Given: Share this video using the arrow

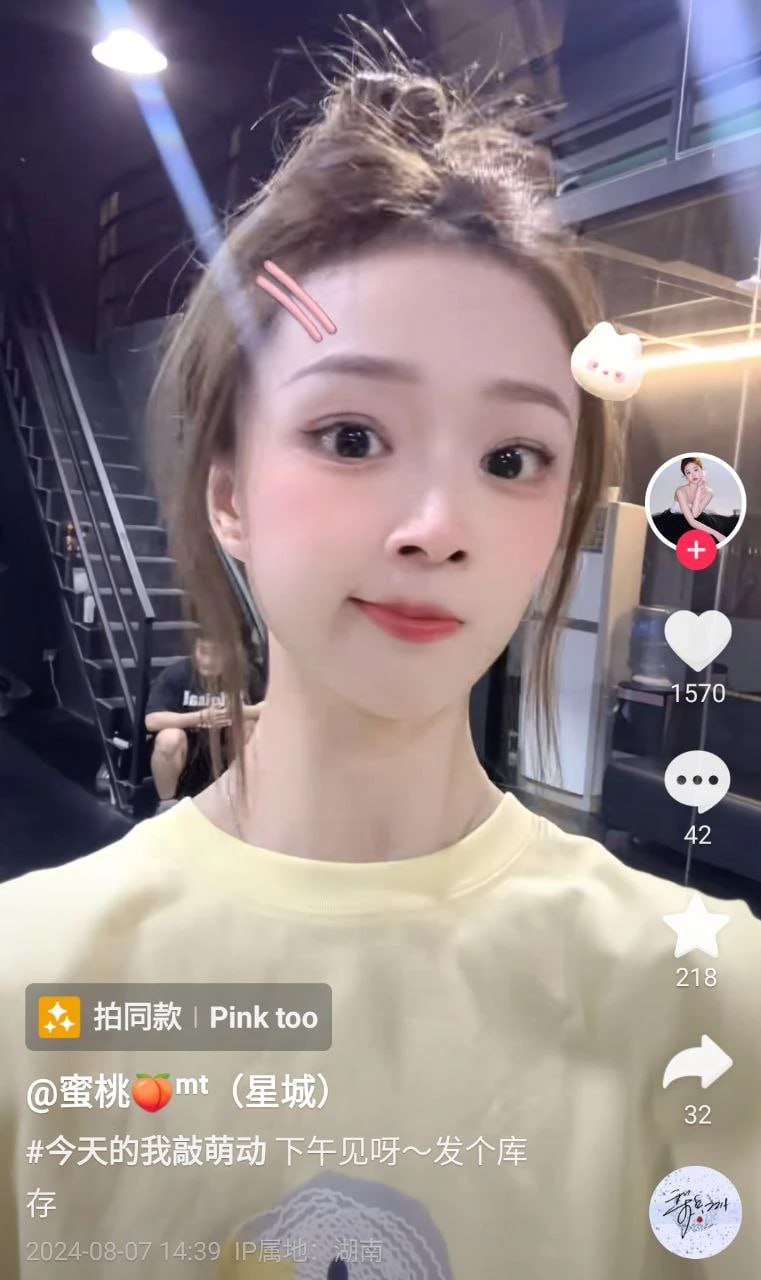Looking at the screenshot, I should [697, 1063].
